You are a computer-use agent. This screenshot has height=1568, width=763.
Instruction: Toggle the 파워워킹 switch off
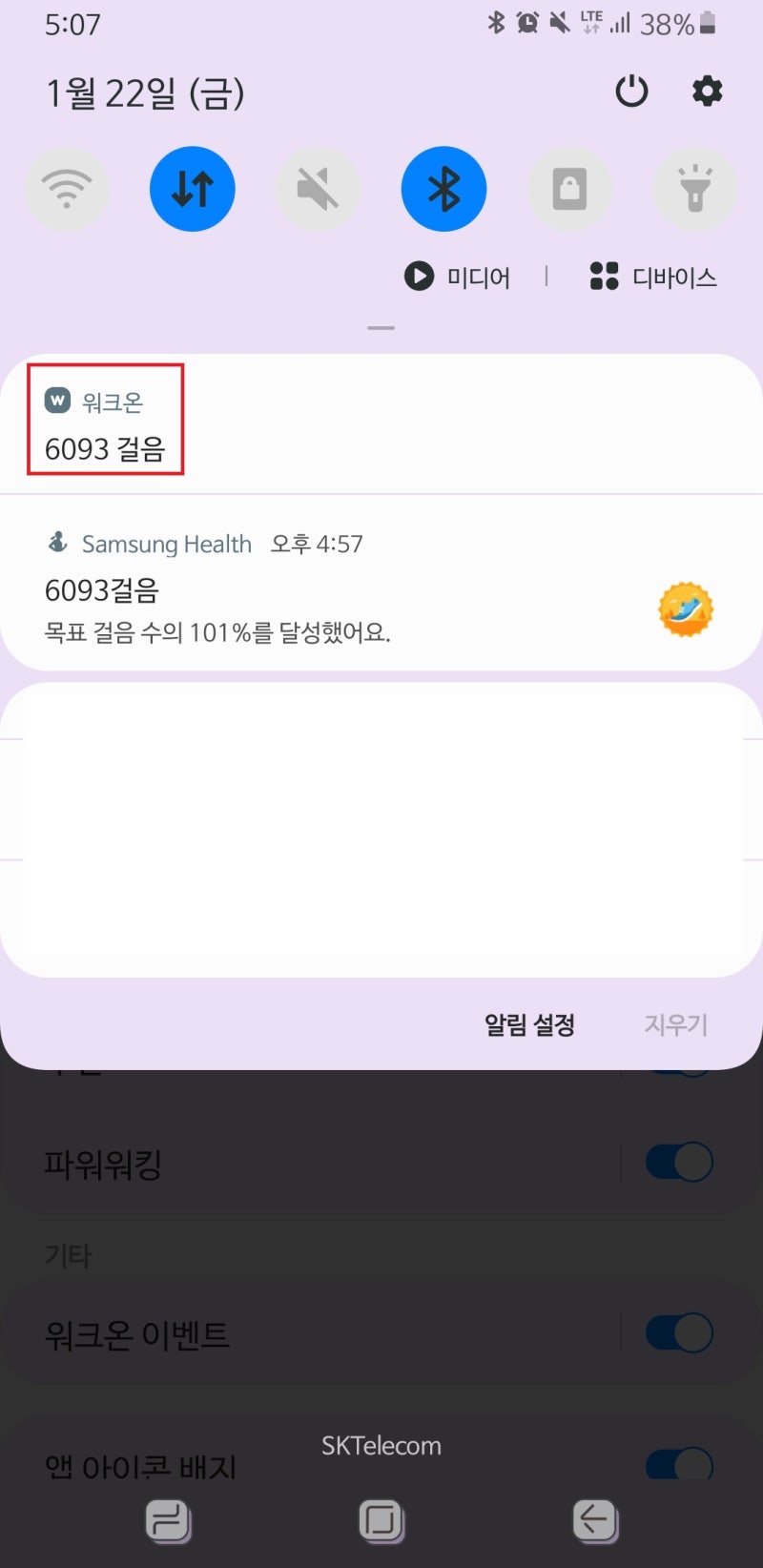click(677, 1162)
